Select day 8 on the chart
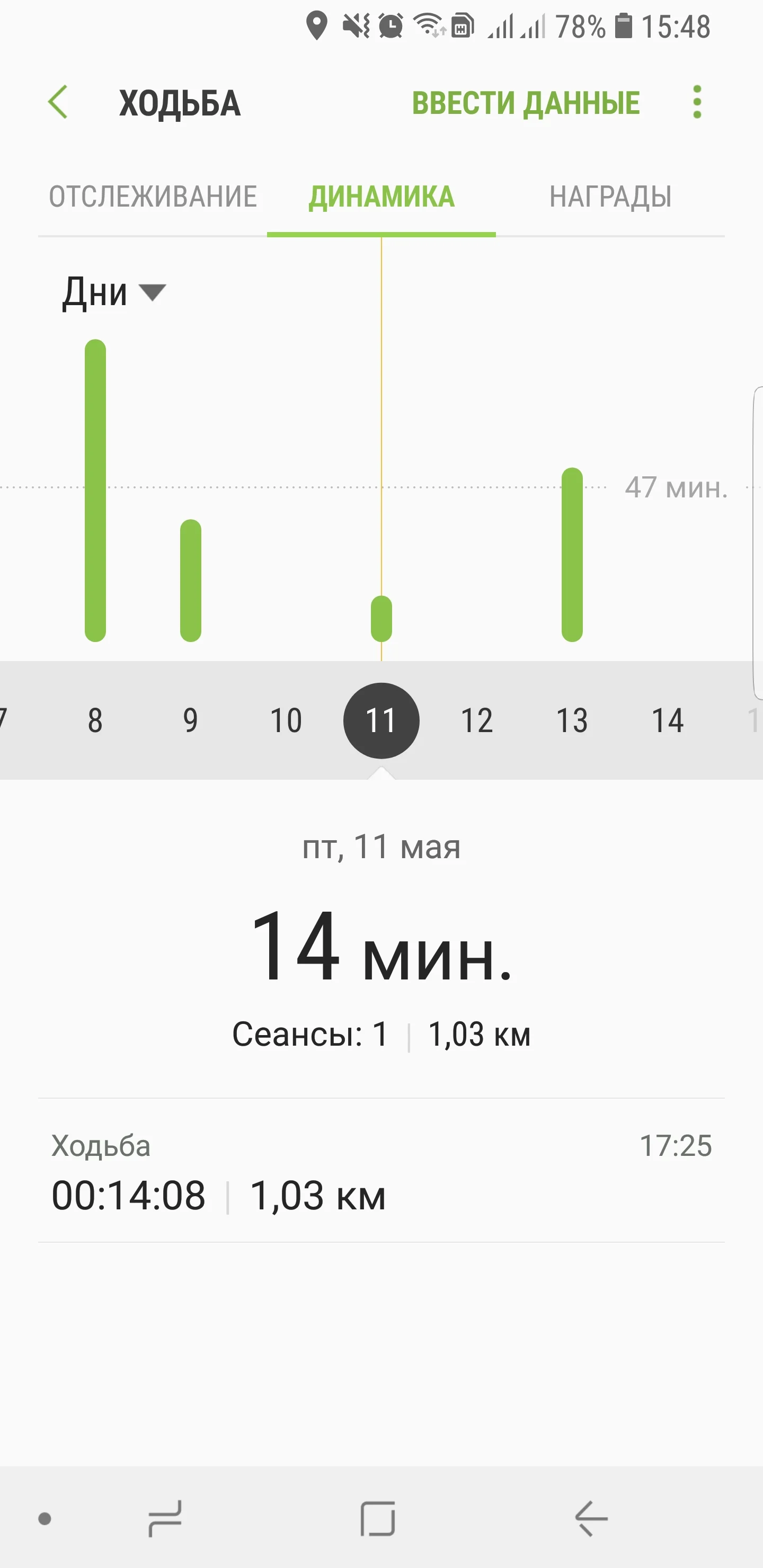Screen dimensions: 763x1568 [x=95, y=720]
